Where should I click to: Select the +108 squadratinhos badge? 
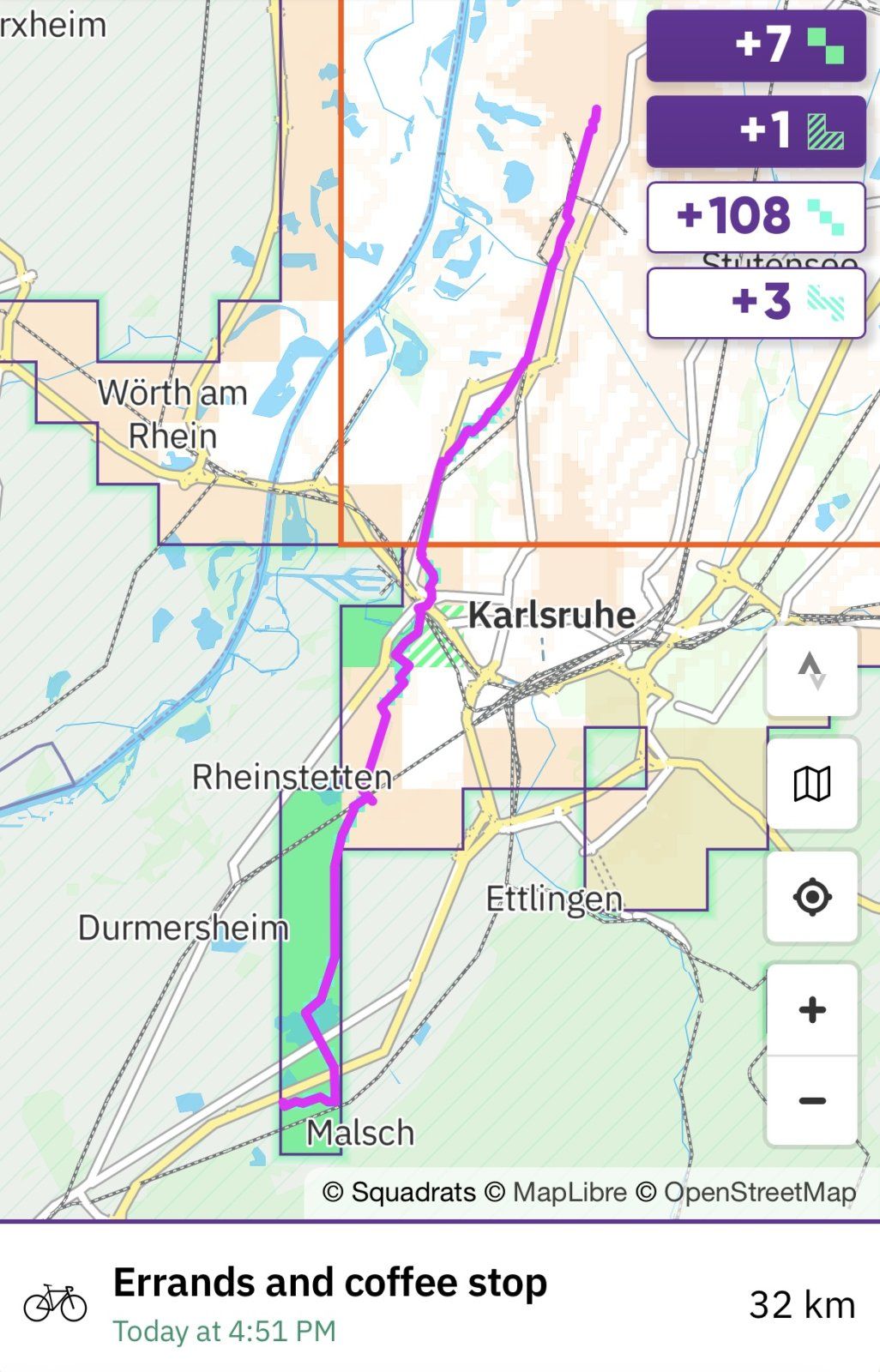(x=756, y=216)
